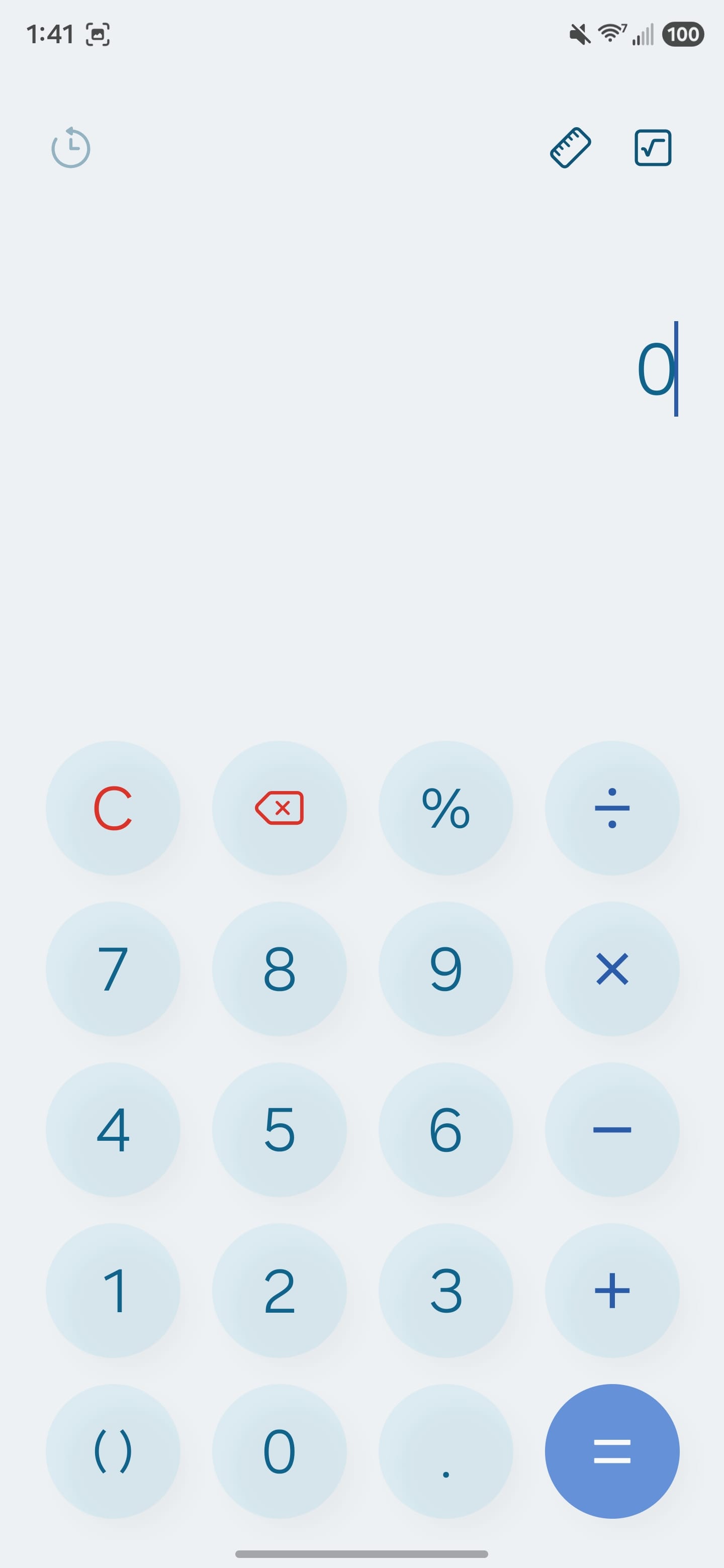Tap the percent key
Image resolution: width=724 pixels, height=1568 pixels.
click(446, 808)
